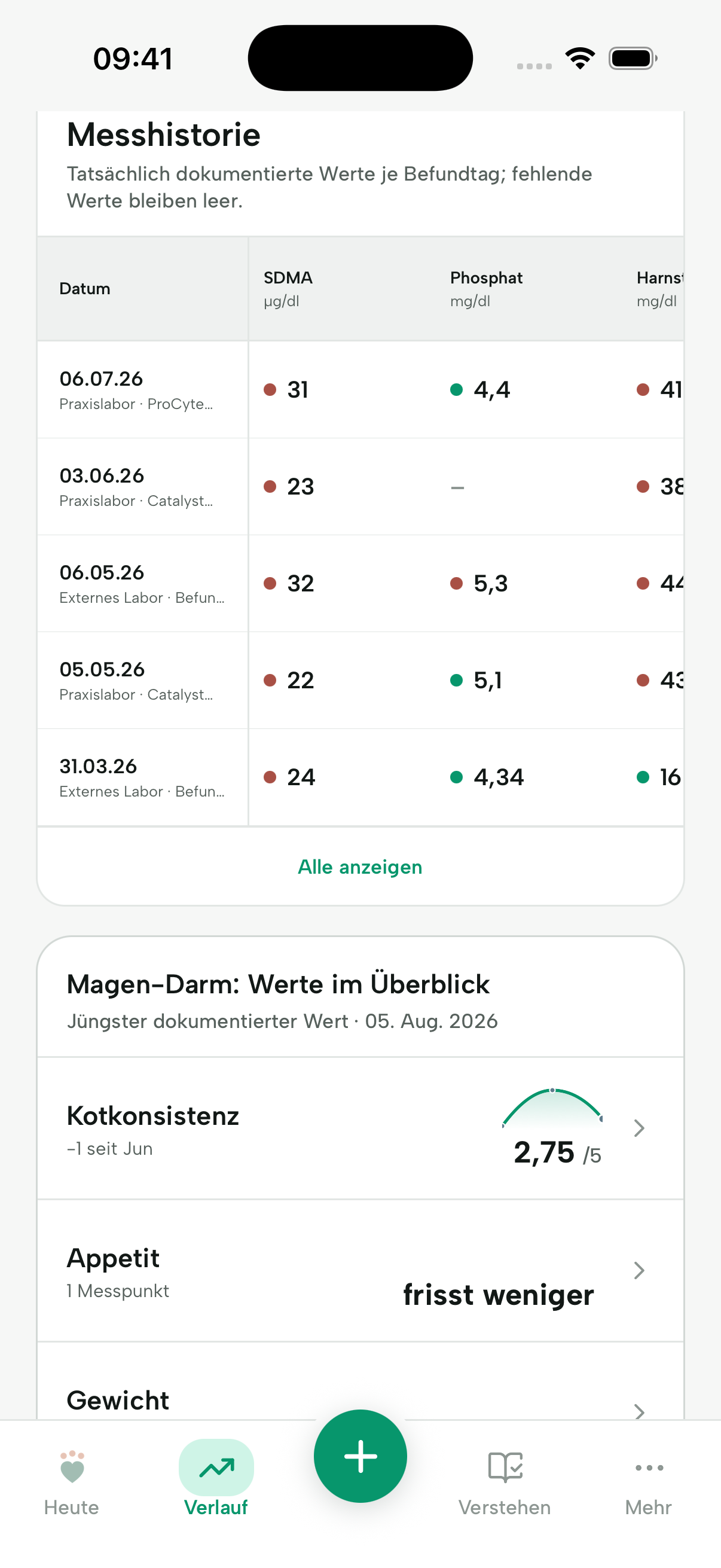
Task: Open the Mehr tab
Action: [x=649, y=1484]
